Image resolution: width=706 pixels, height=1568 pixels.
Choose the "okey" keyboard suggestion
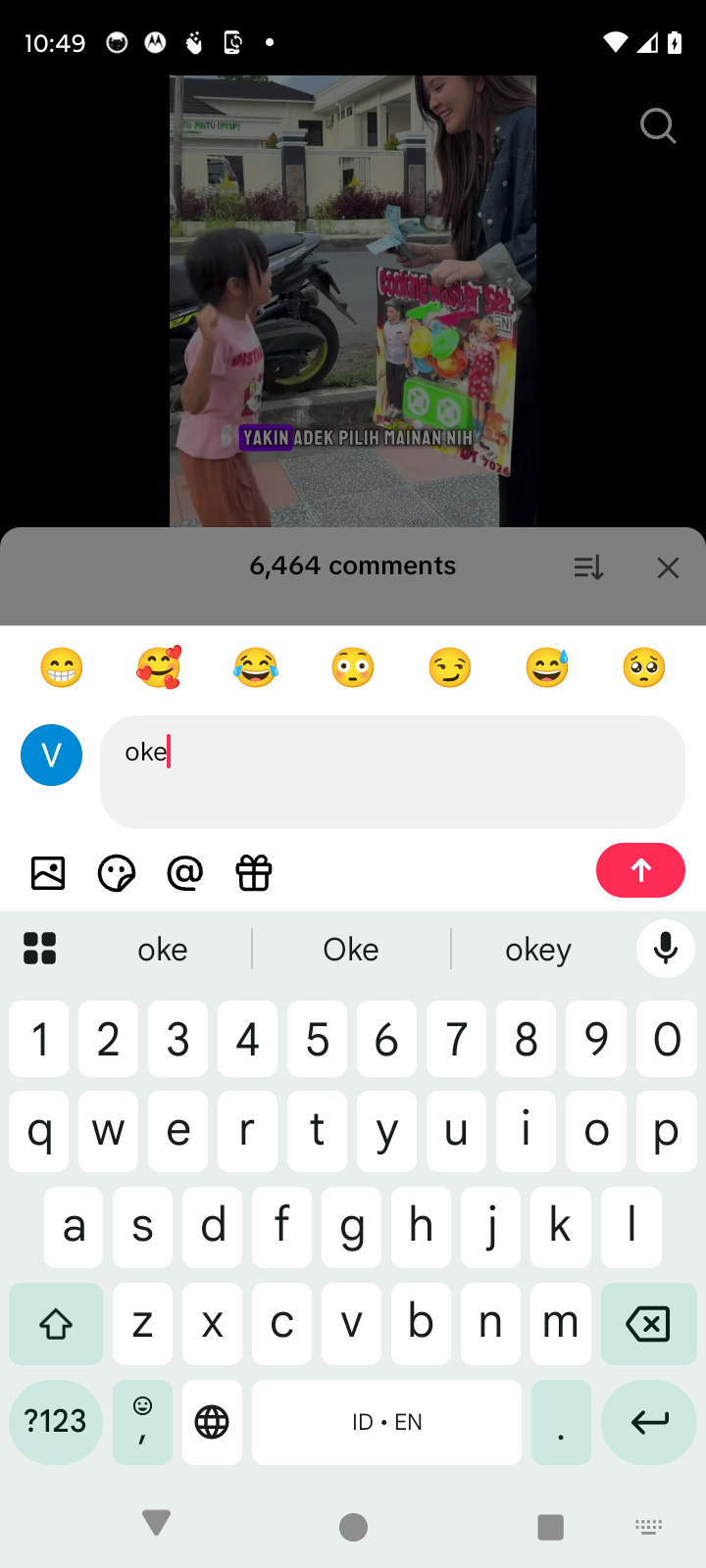(538, 950)
